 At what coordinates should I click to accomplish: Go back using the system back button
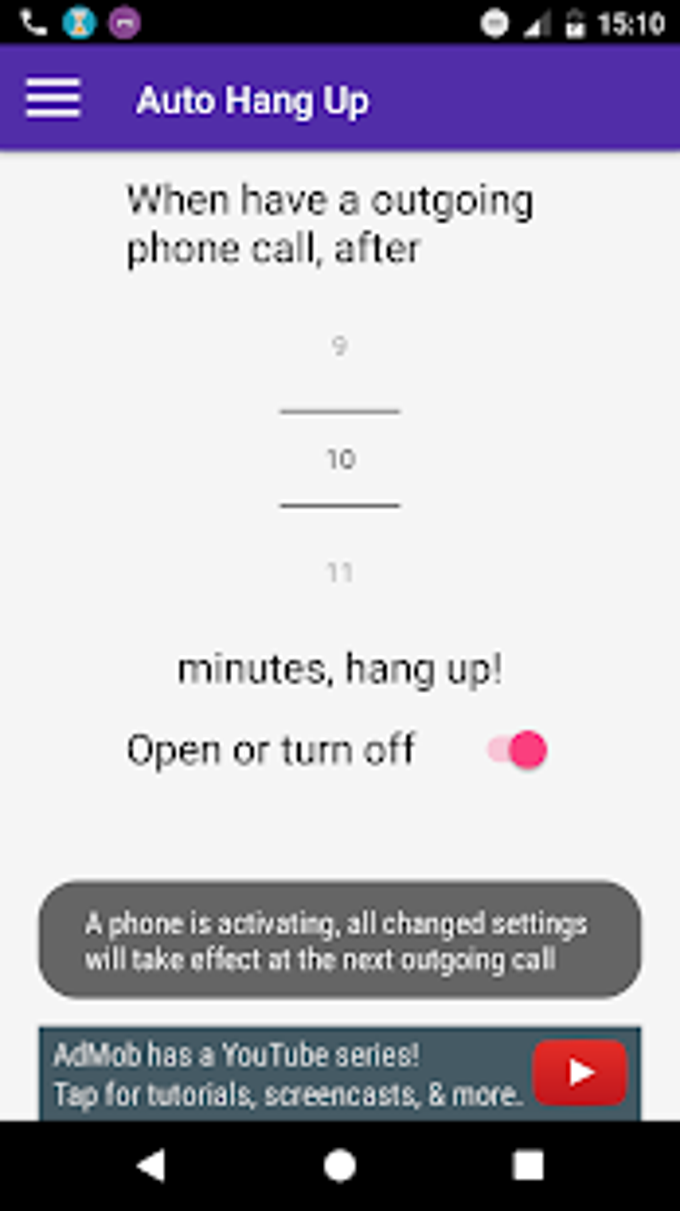[x=151, y=1165]
